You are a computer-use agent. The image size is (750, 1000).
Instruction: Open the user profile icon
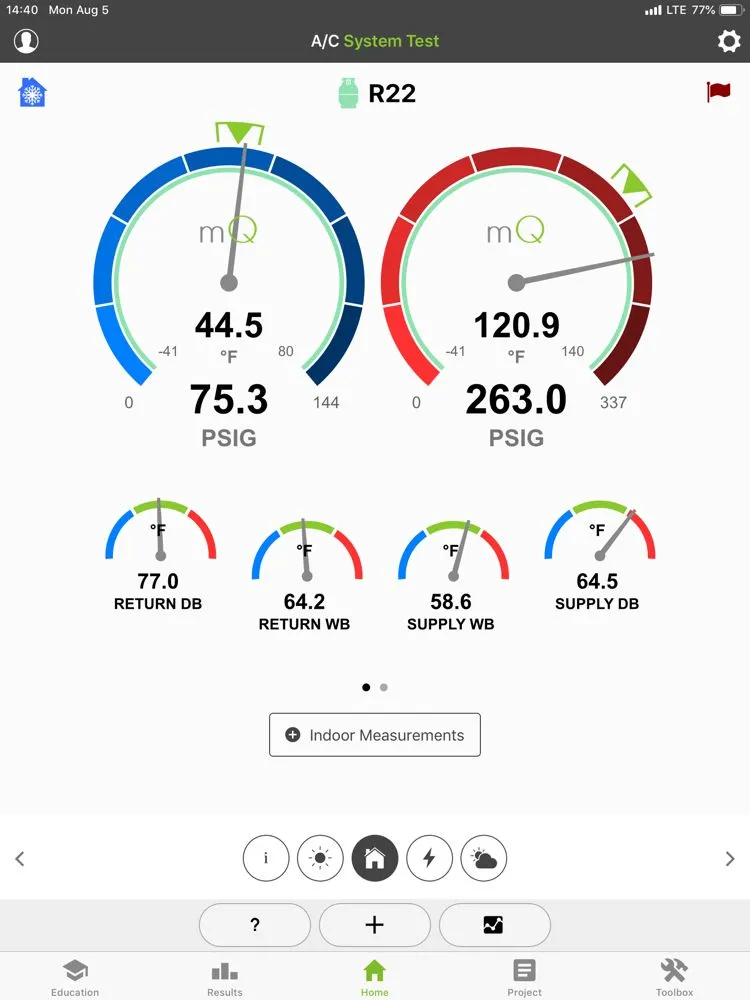tap(26, 41)
